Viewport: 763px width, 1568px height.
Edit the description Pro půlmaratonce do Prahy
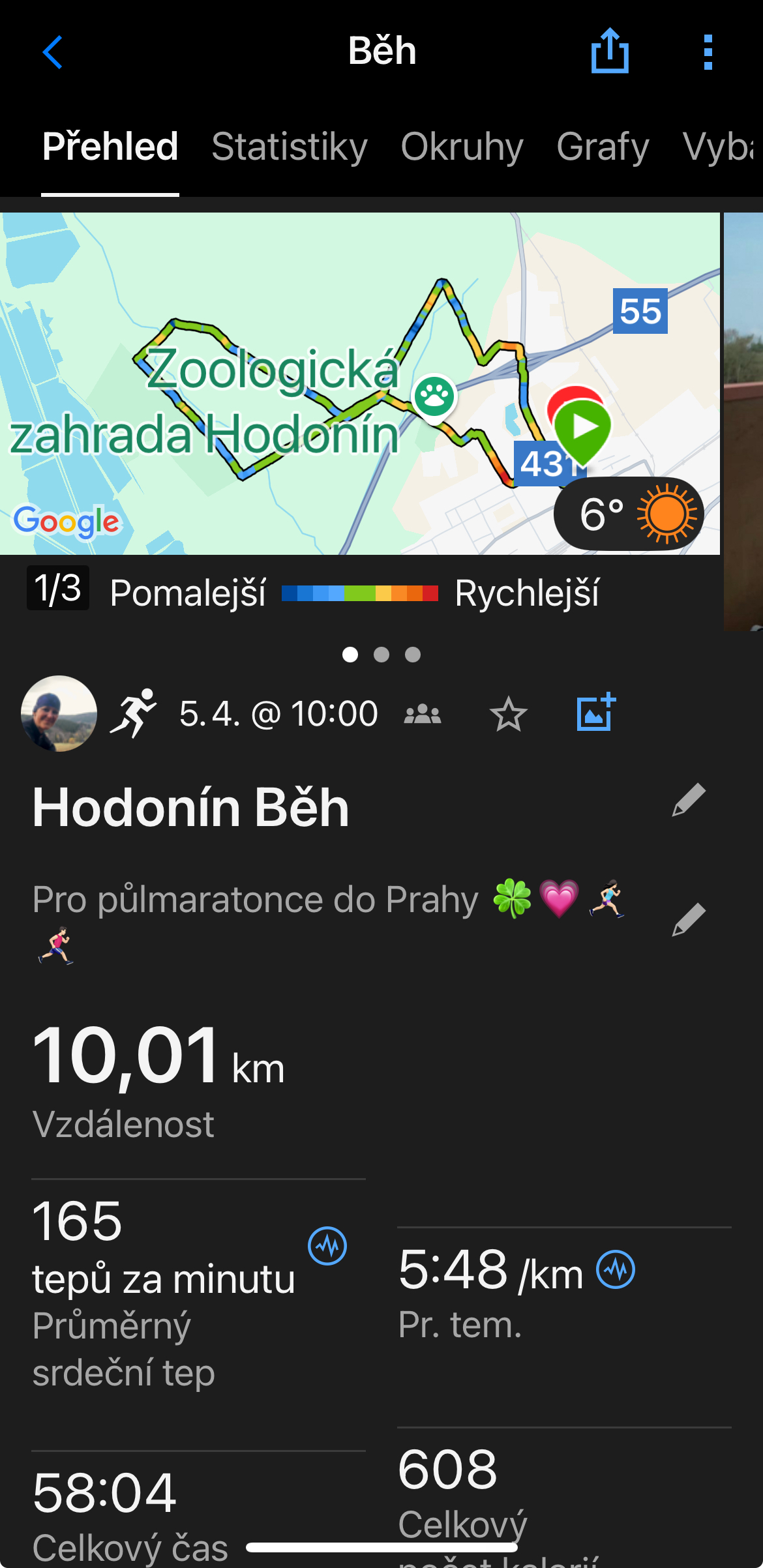(x=689, y=920)
